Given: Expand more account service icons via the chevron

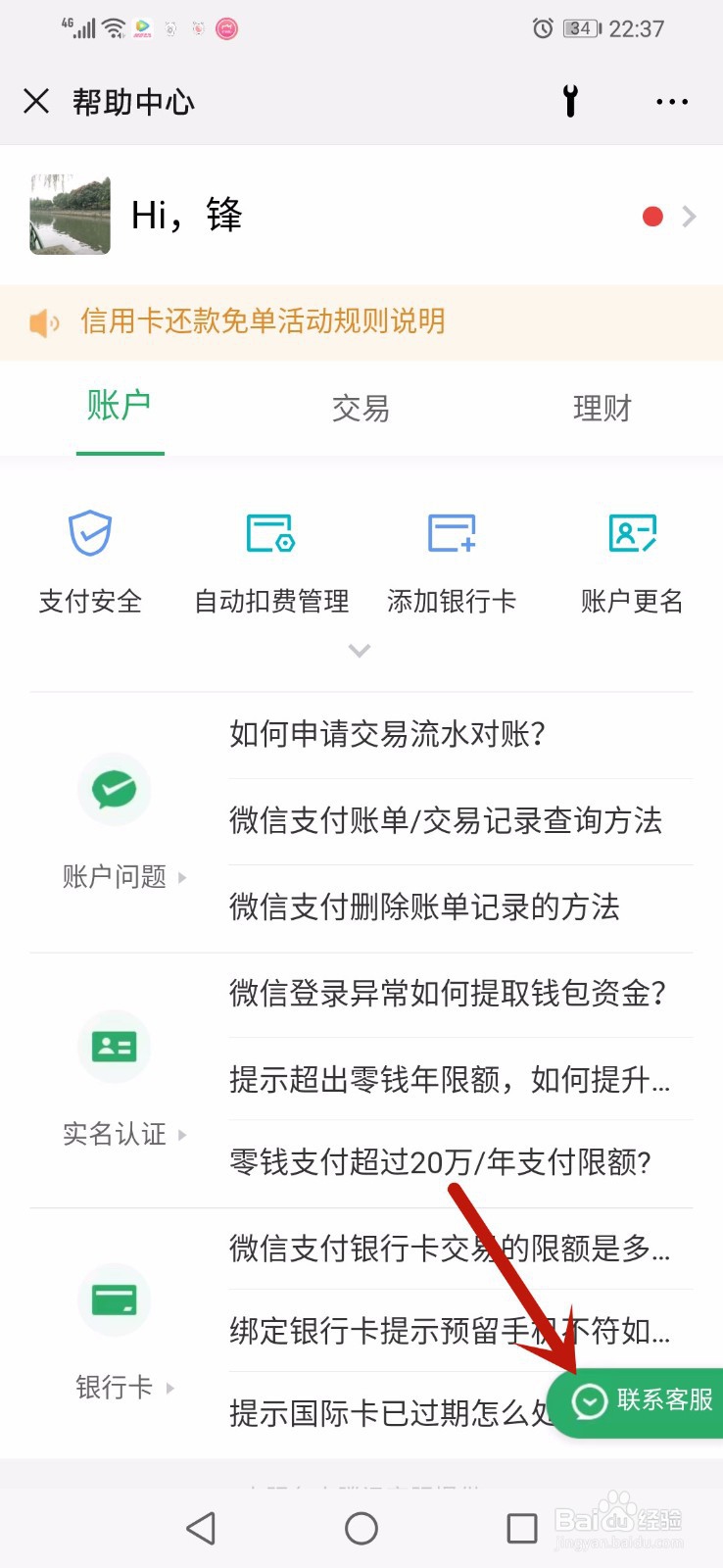Looking at the screenshot, I should coord(361,650).
